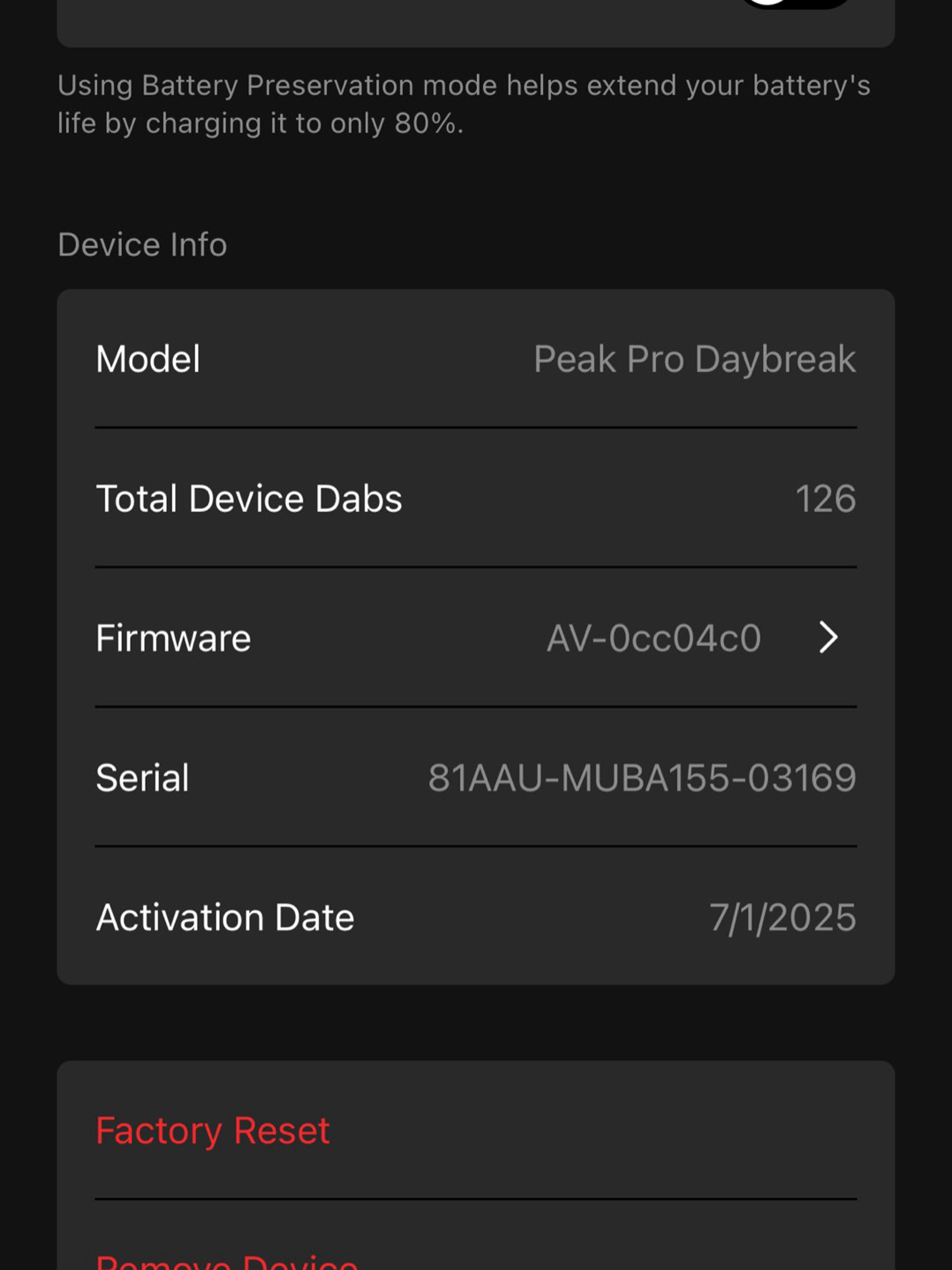Screen dimensions: 952x1270
Task: Tap the Device Info section header
Action: [x=142, y=244]
